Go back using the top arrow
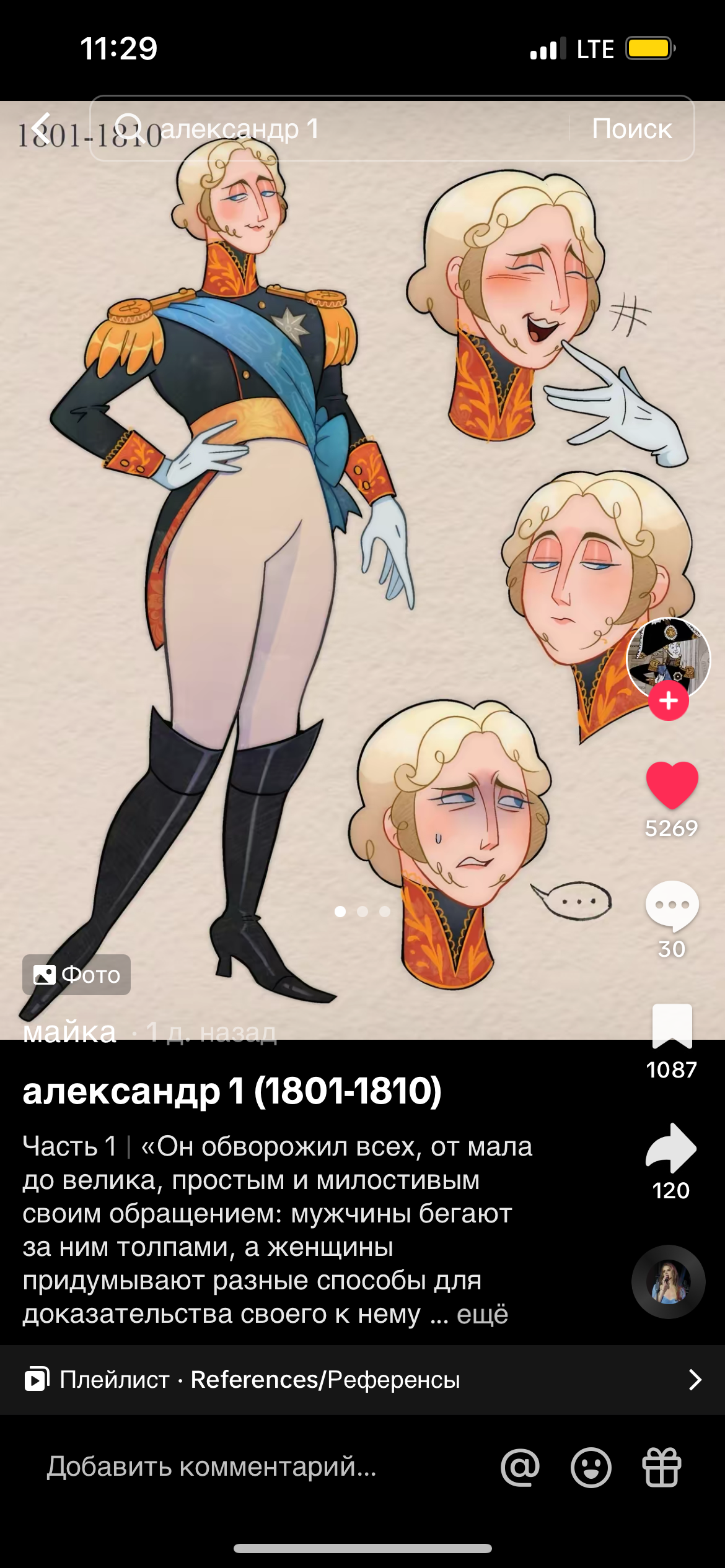Screen dimensions: 725x1568 click(41, 129)
